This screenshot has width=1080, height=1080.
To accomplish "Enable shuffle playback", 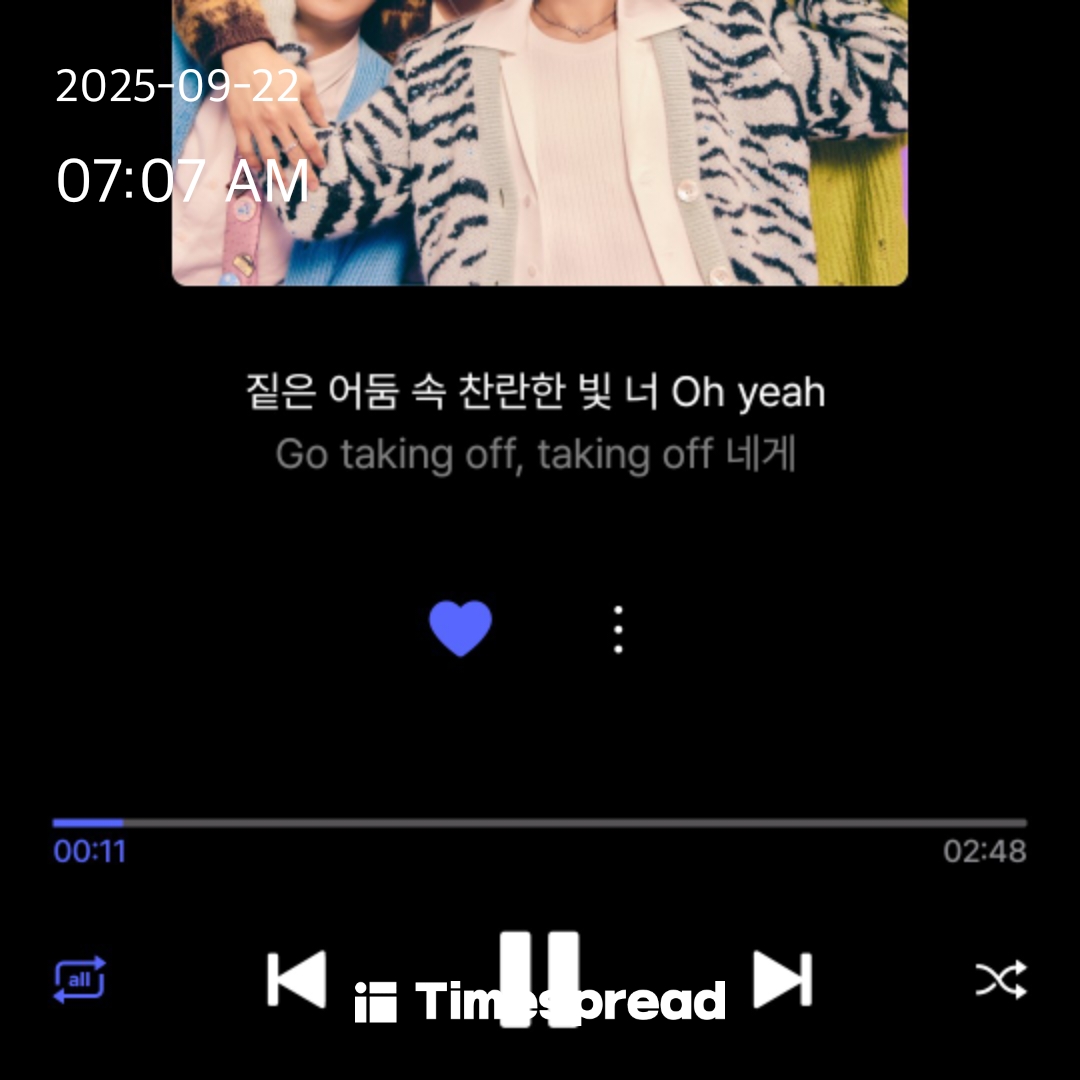I will [1000, 980].
